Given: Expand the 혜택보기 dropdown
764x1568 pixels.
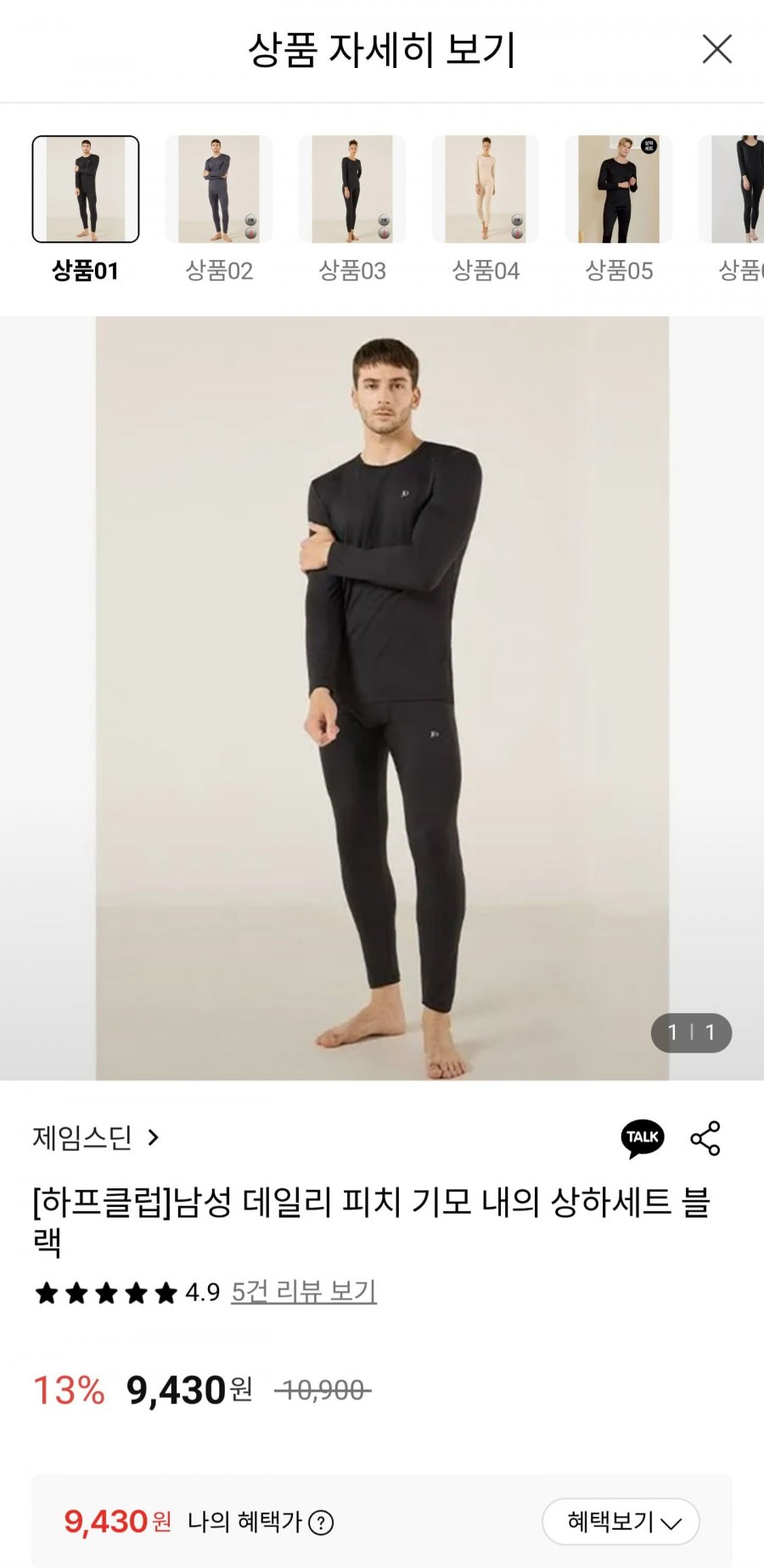Looking at the screenshot, I should [621, 1521].
